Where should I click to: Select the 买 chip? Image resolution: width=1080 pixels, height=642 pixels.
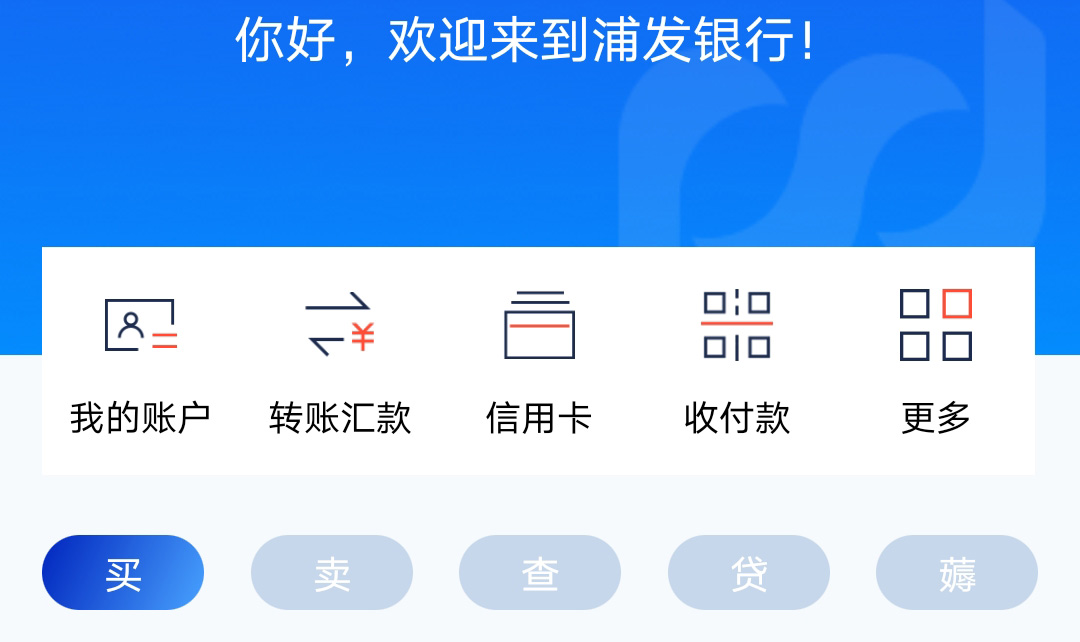pos(123,573)
